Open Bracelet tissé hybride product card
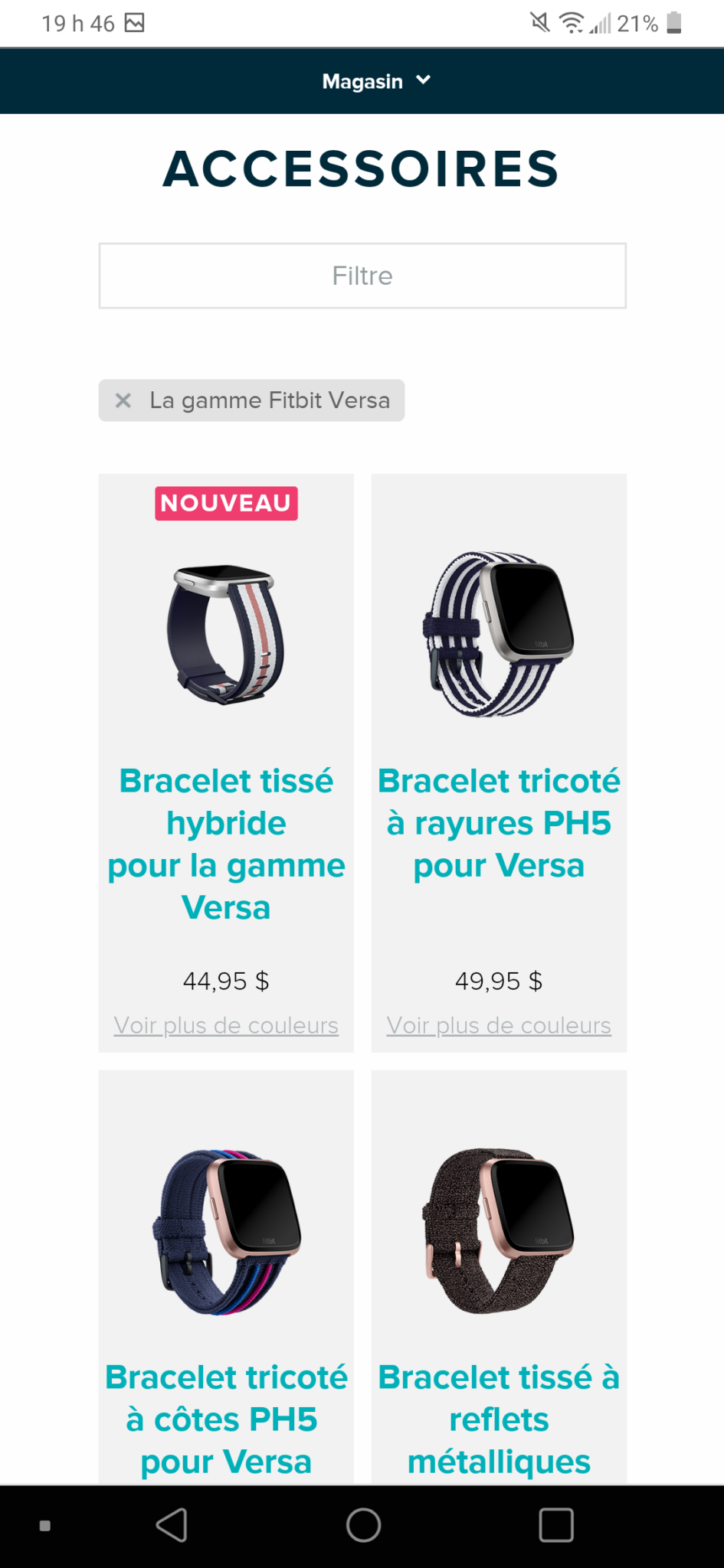The width and height of the screenshot is (724, 1568). coord(226,842)
